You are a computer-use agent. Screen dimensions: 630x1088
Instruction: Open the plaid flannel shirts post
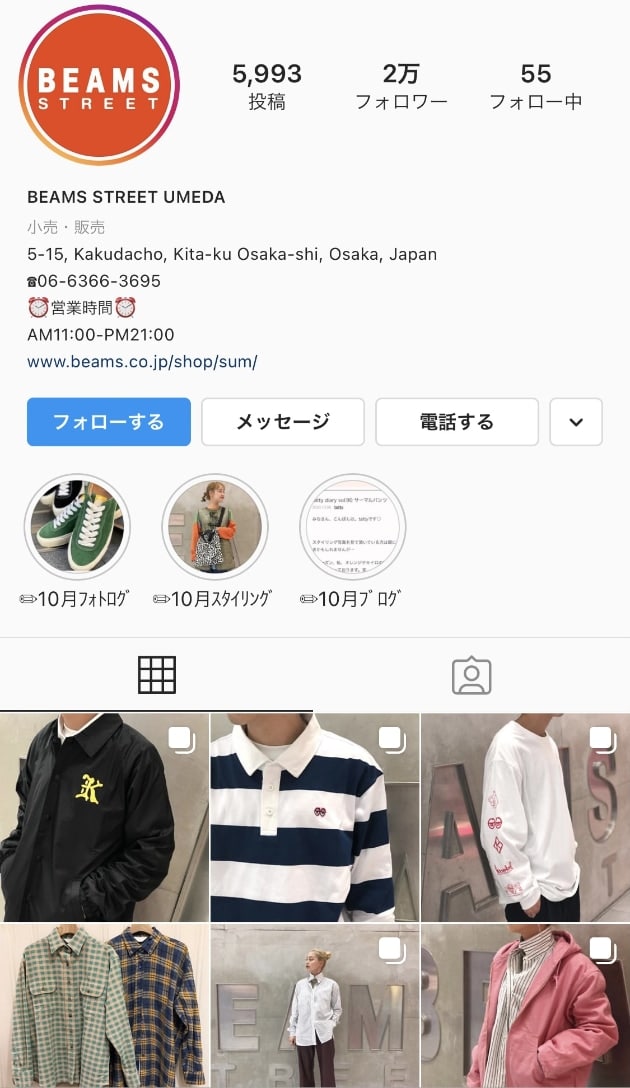104,1006
